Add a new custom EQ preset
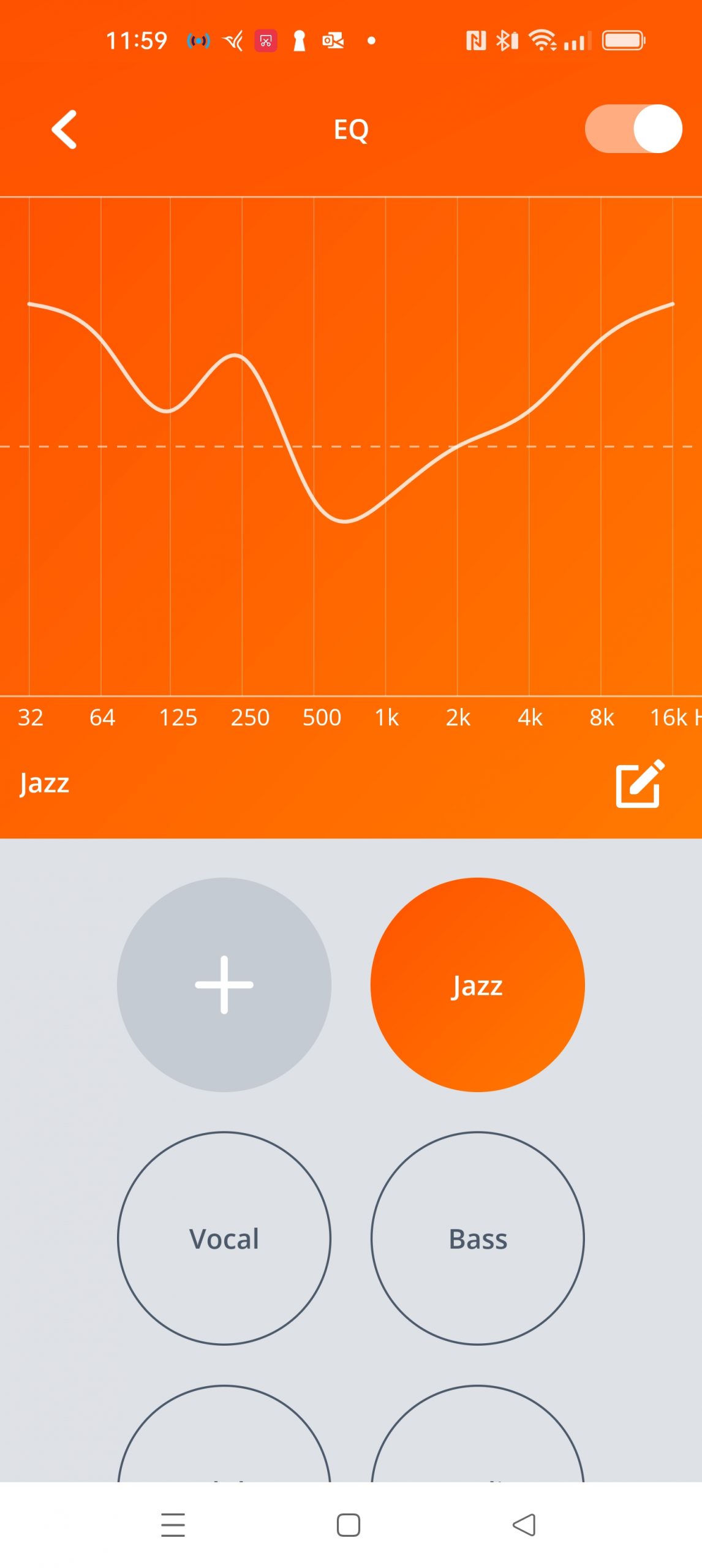The height and width of the screenshot is (1568, 702). pos(224,984)
